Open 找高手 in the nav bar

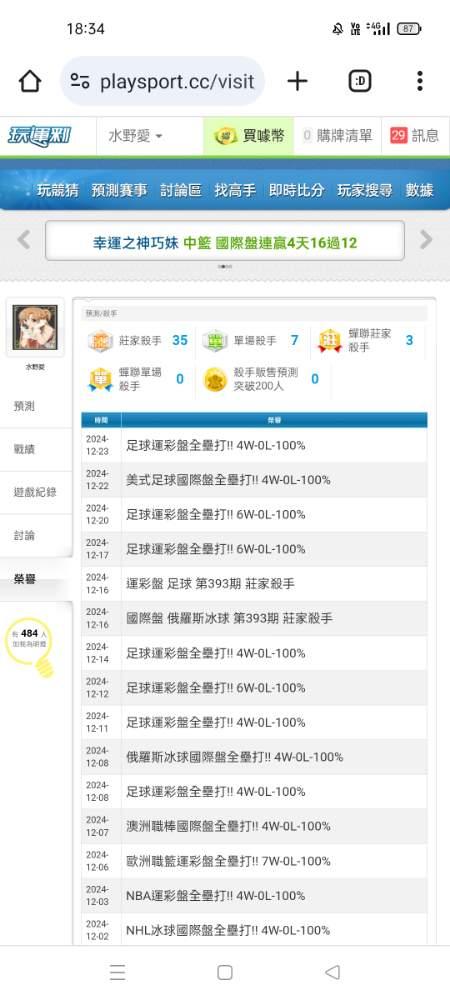click(235, 190)
